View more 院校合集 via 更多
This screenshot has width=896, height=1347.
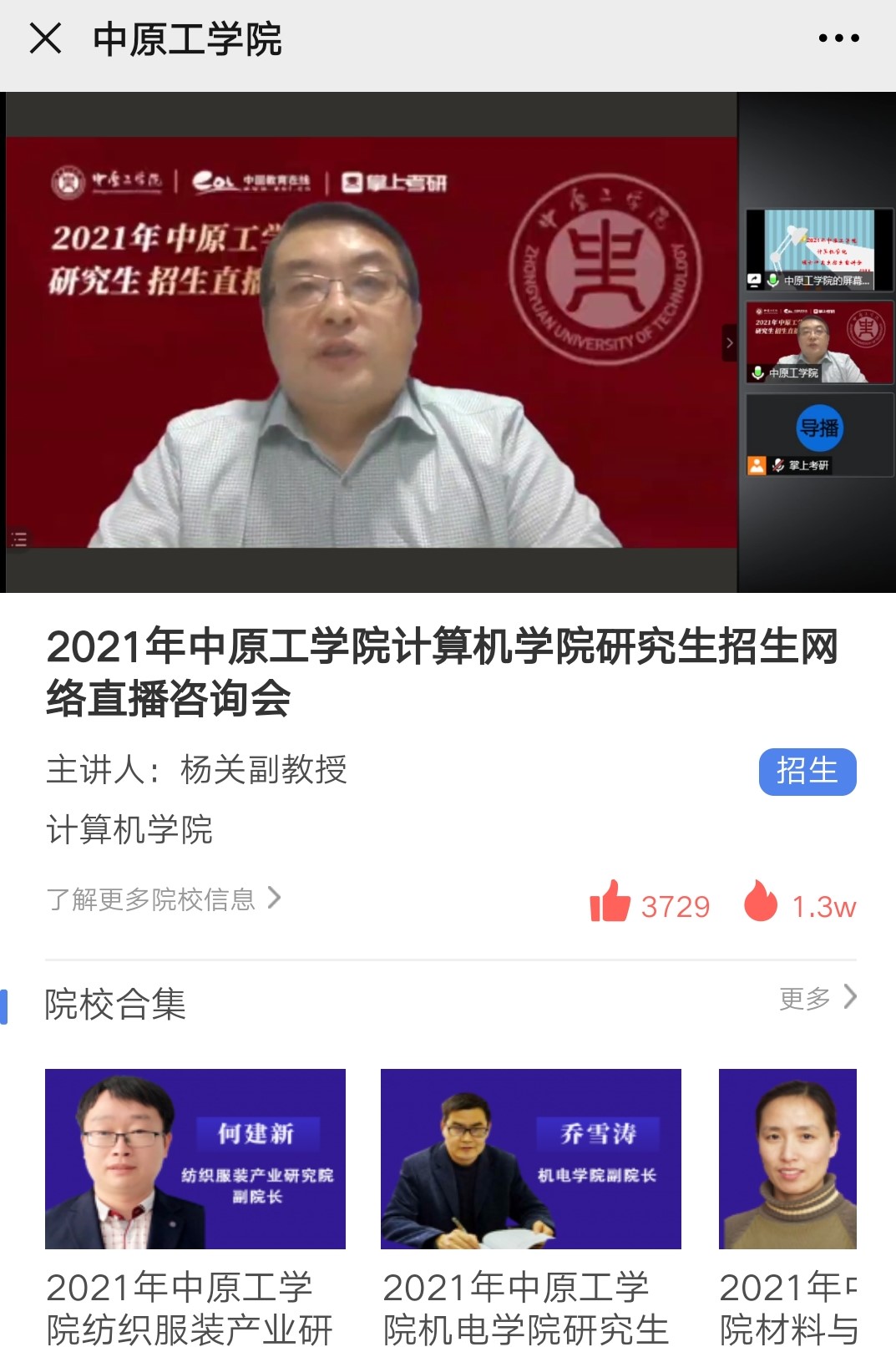point(817,998)
